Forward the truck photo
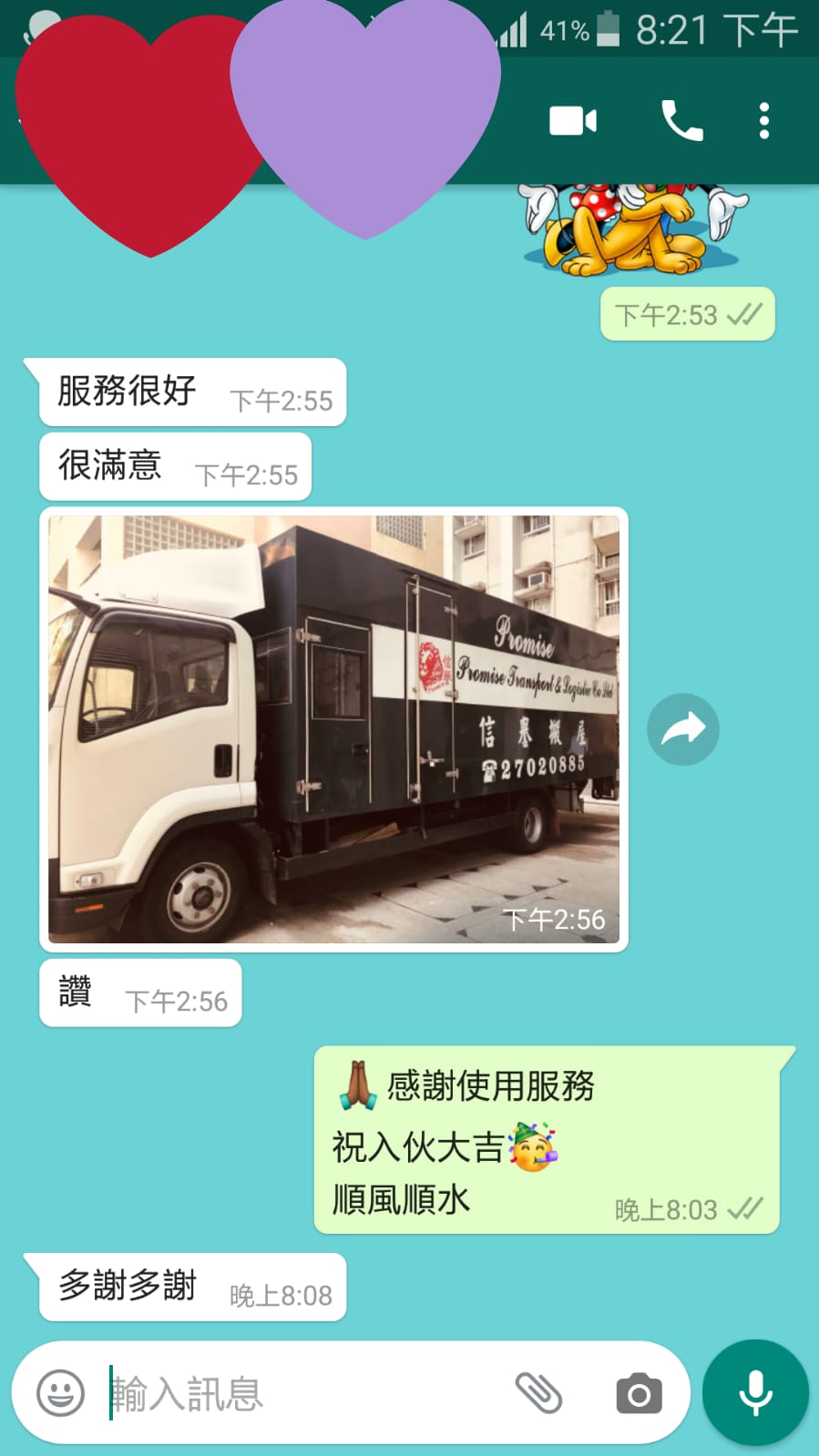819x1456 pixels. [x=682, y=729]
